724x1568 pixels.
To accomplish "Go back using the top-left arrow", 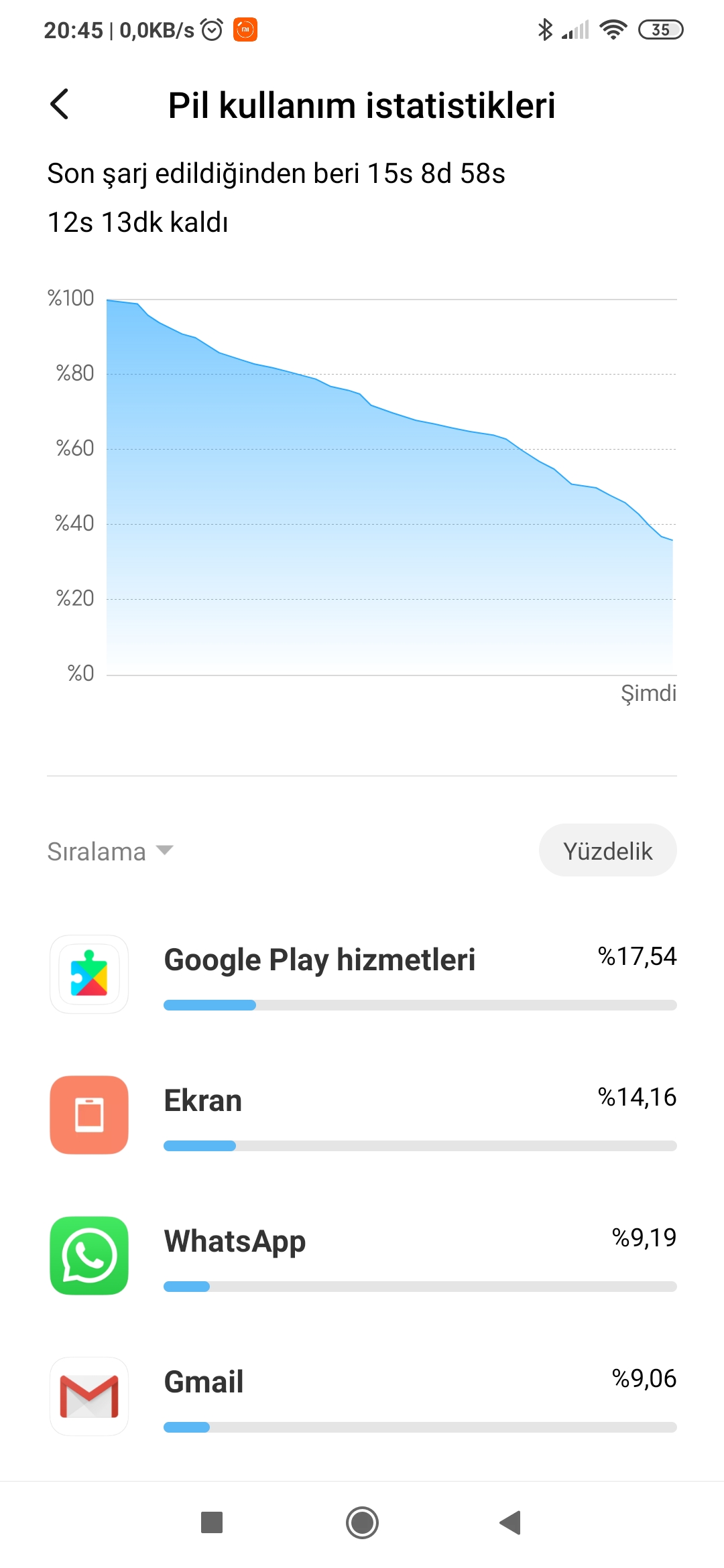I will 60,105.
